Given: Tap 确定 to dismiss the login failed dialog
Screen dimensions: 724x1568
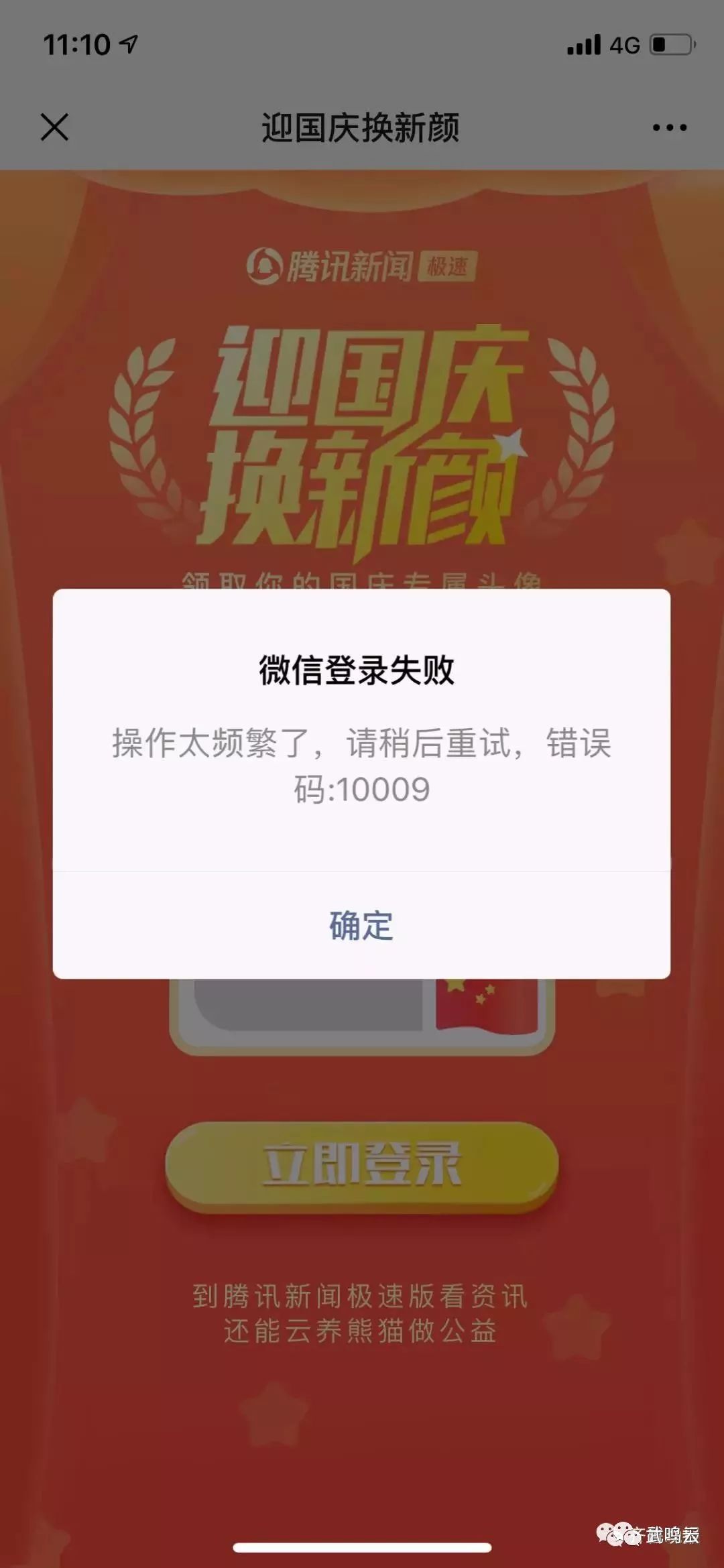Looking at the screenshot, I should coord(361,926).
